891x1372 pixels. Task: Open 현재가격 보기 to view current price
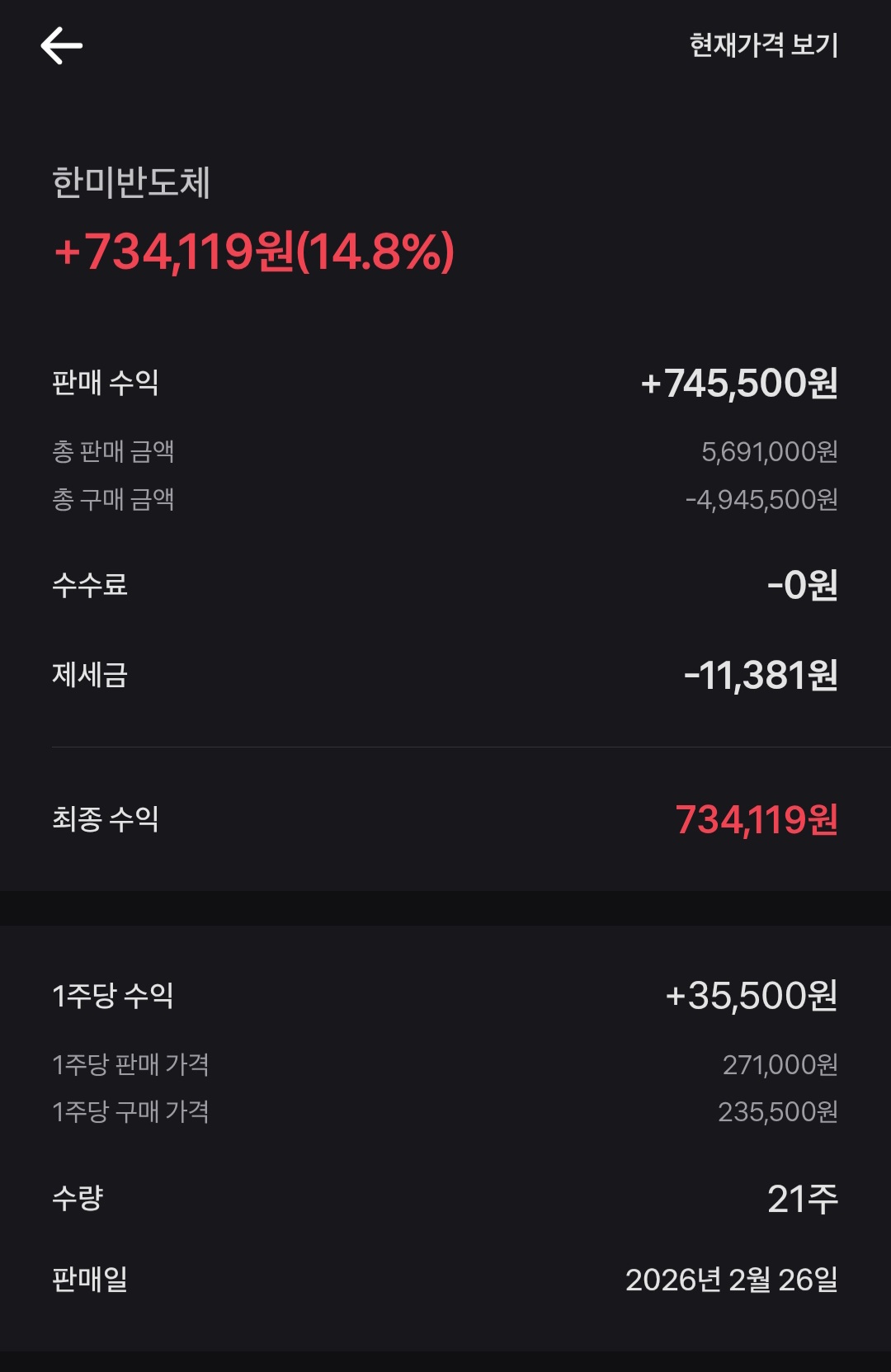click(763, 45)
